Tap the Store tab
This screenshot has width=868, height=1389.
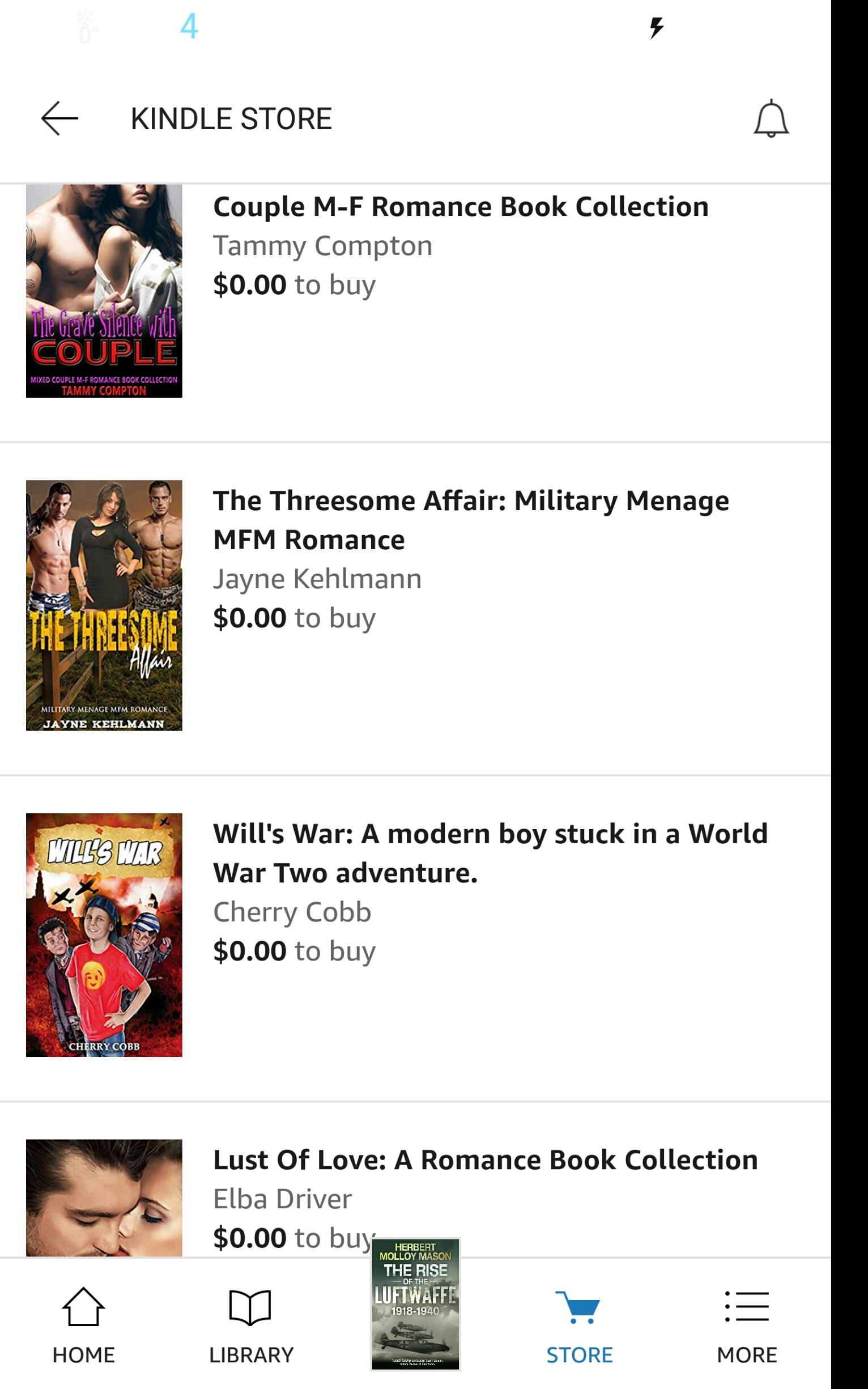579,1325
